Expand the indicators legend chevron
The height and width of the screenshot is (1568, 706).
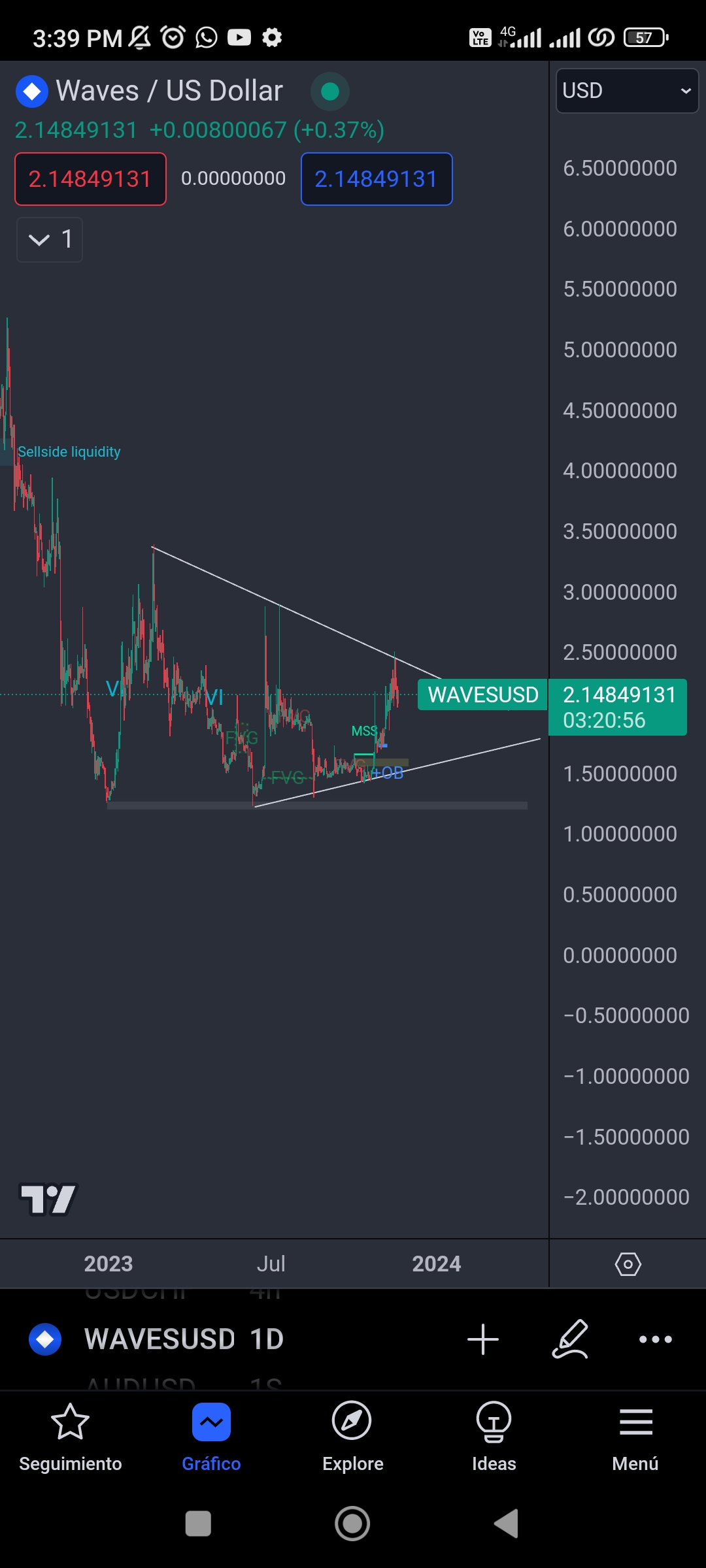[40, 240]
